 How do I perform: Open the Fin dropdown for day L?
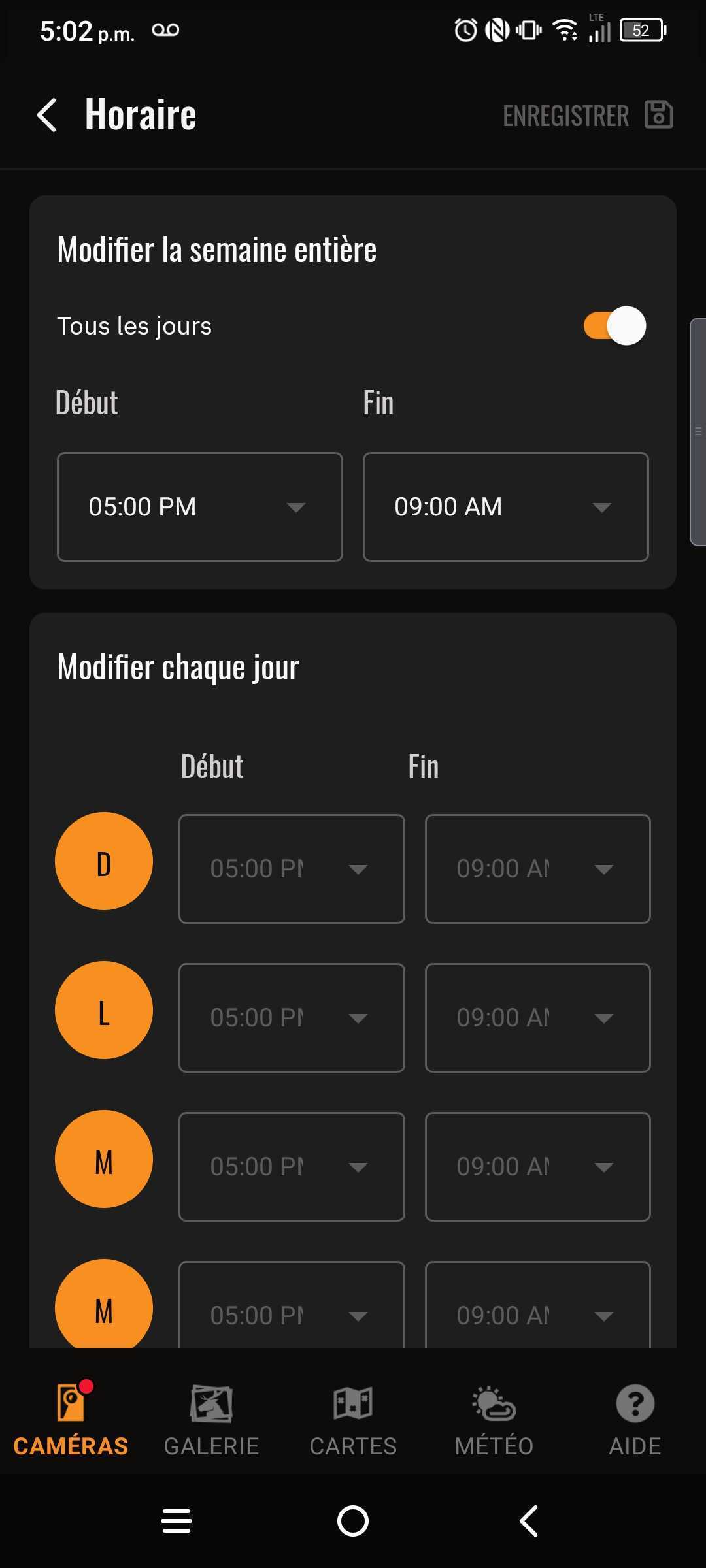point(537,1018)
